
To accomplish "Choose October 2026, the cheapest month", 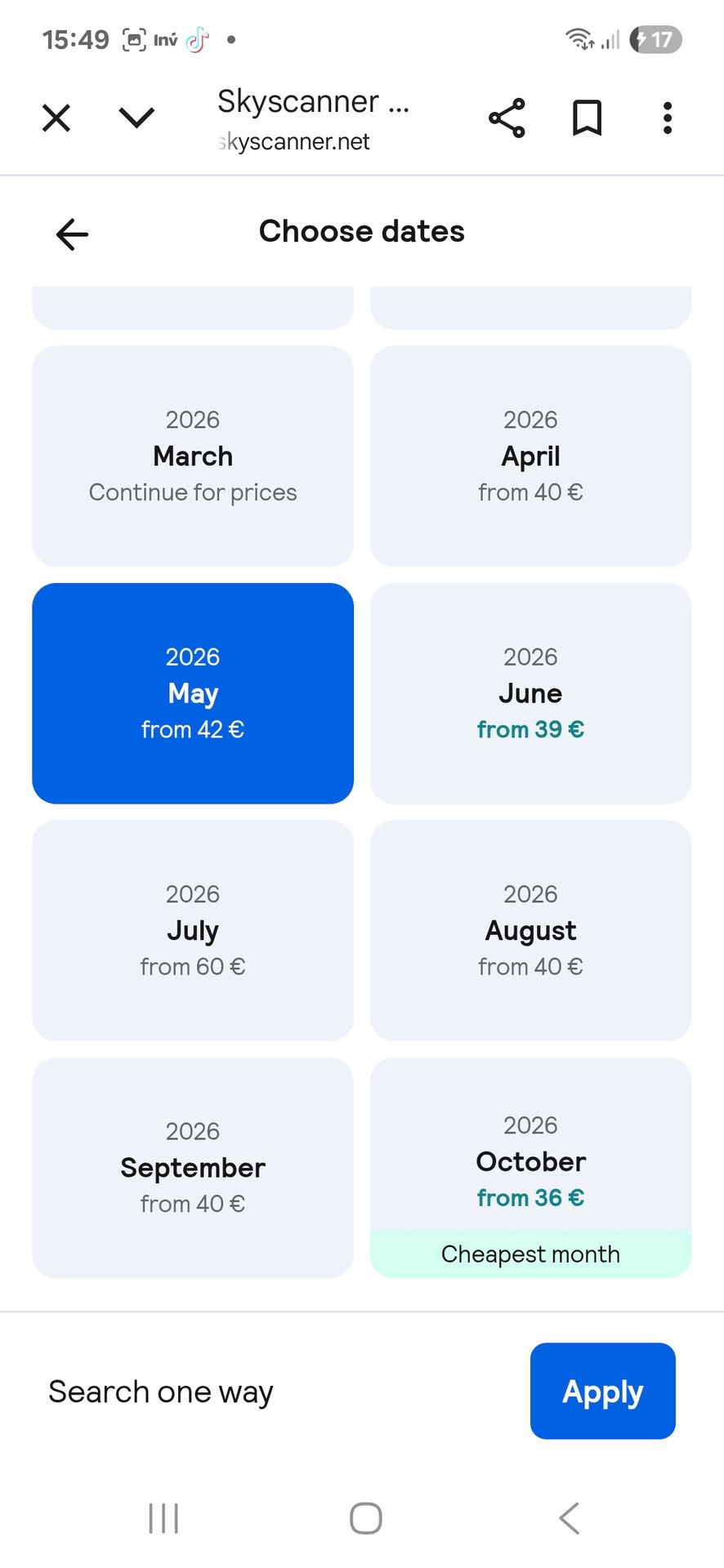I will (x=530, y=1167).
